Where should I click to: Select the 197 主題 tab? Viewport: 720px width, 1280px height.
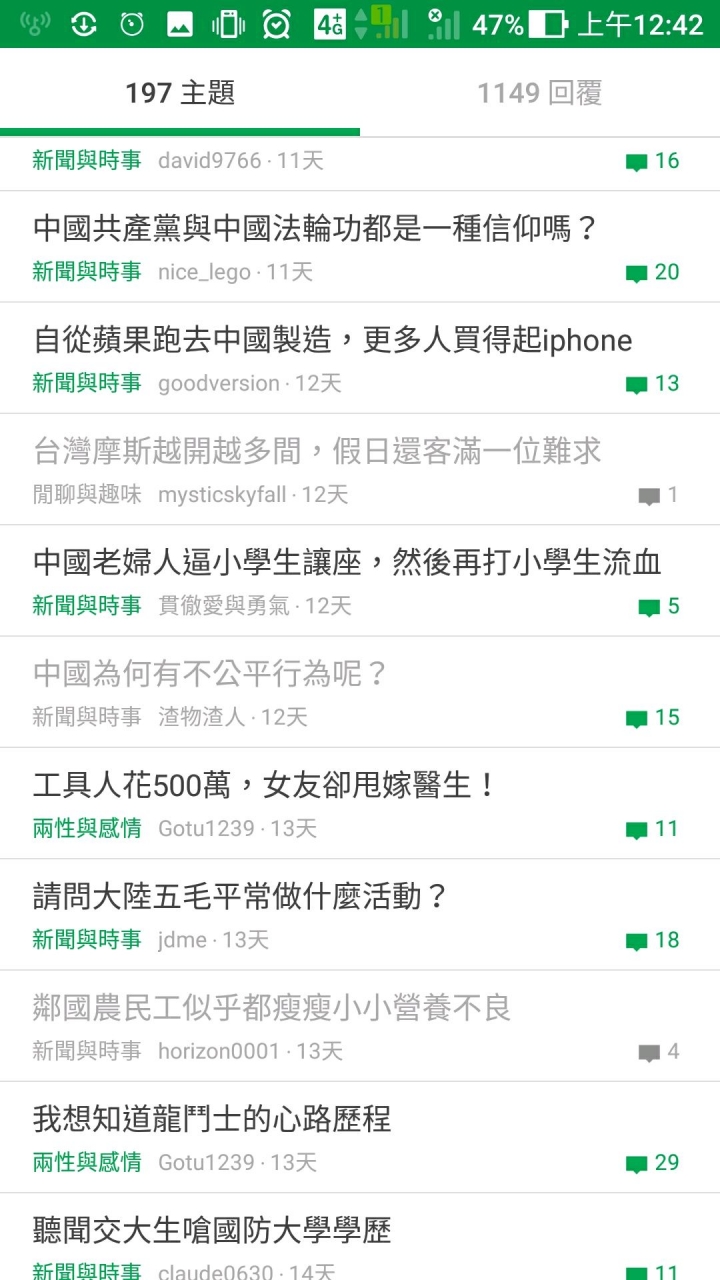[x=180, y=94]
